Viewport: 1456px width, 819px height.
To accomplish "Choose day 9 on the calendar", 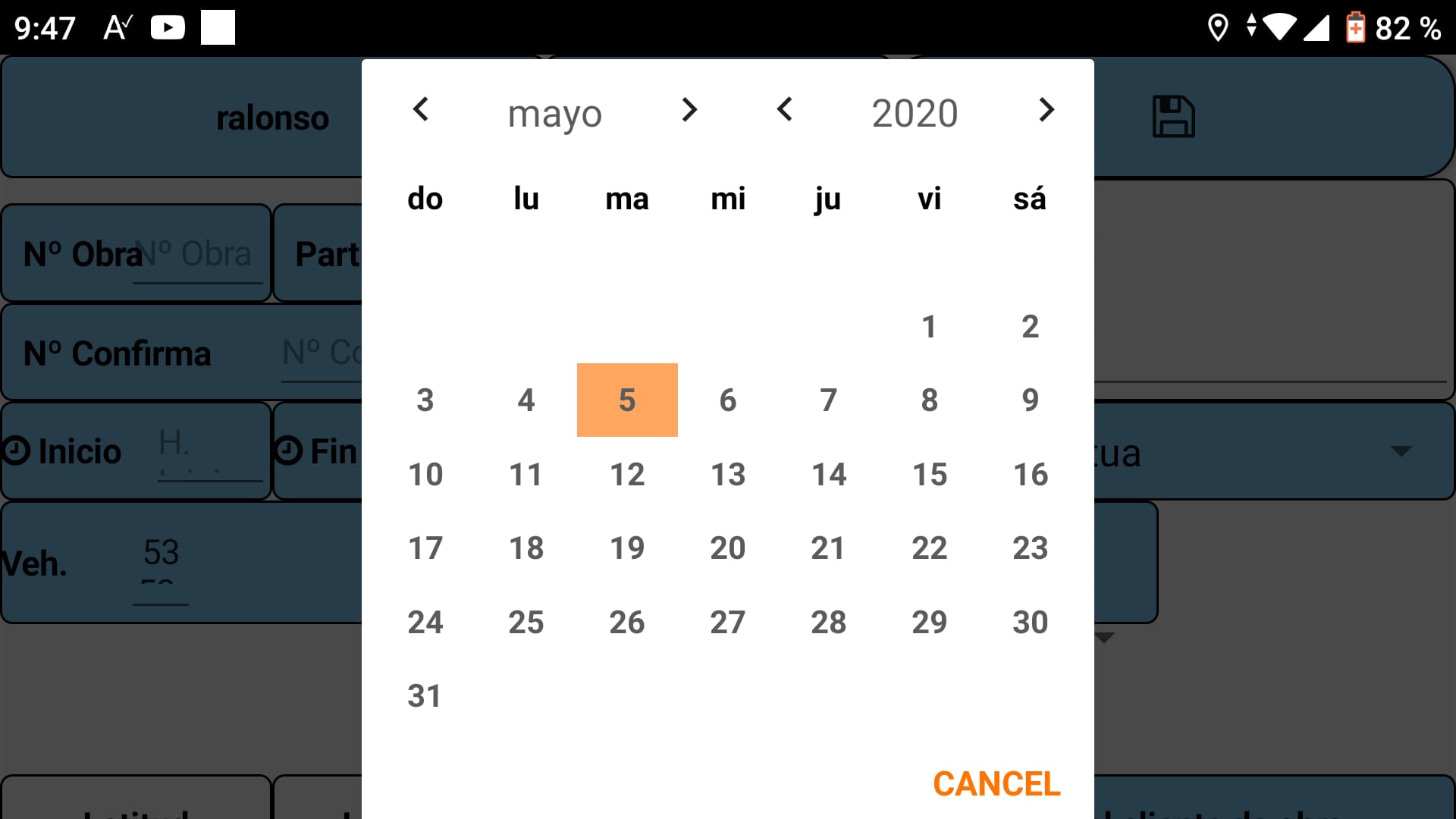I will point(1030,400).
